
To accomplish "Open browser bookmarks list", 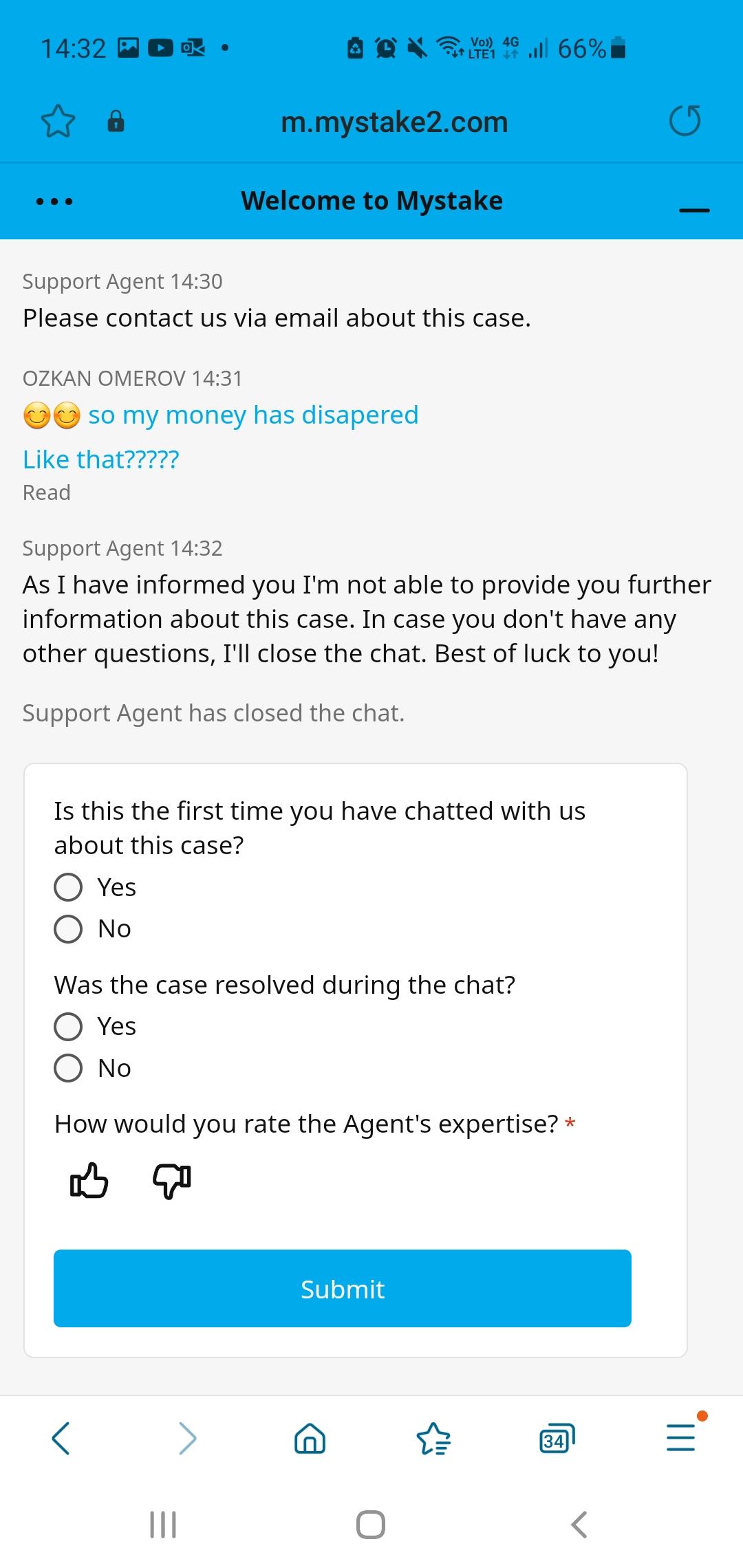I will 433,1438.
